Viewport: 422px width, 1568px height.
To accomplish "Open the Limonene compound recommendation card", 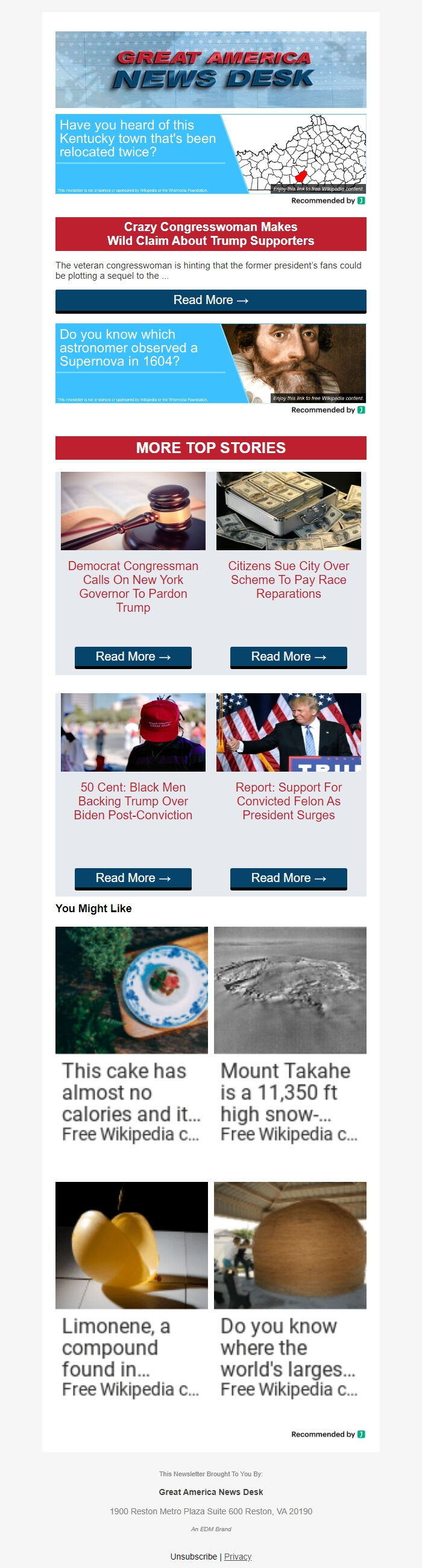I will [131, 1290].
